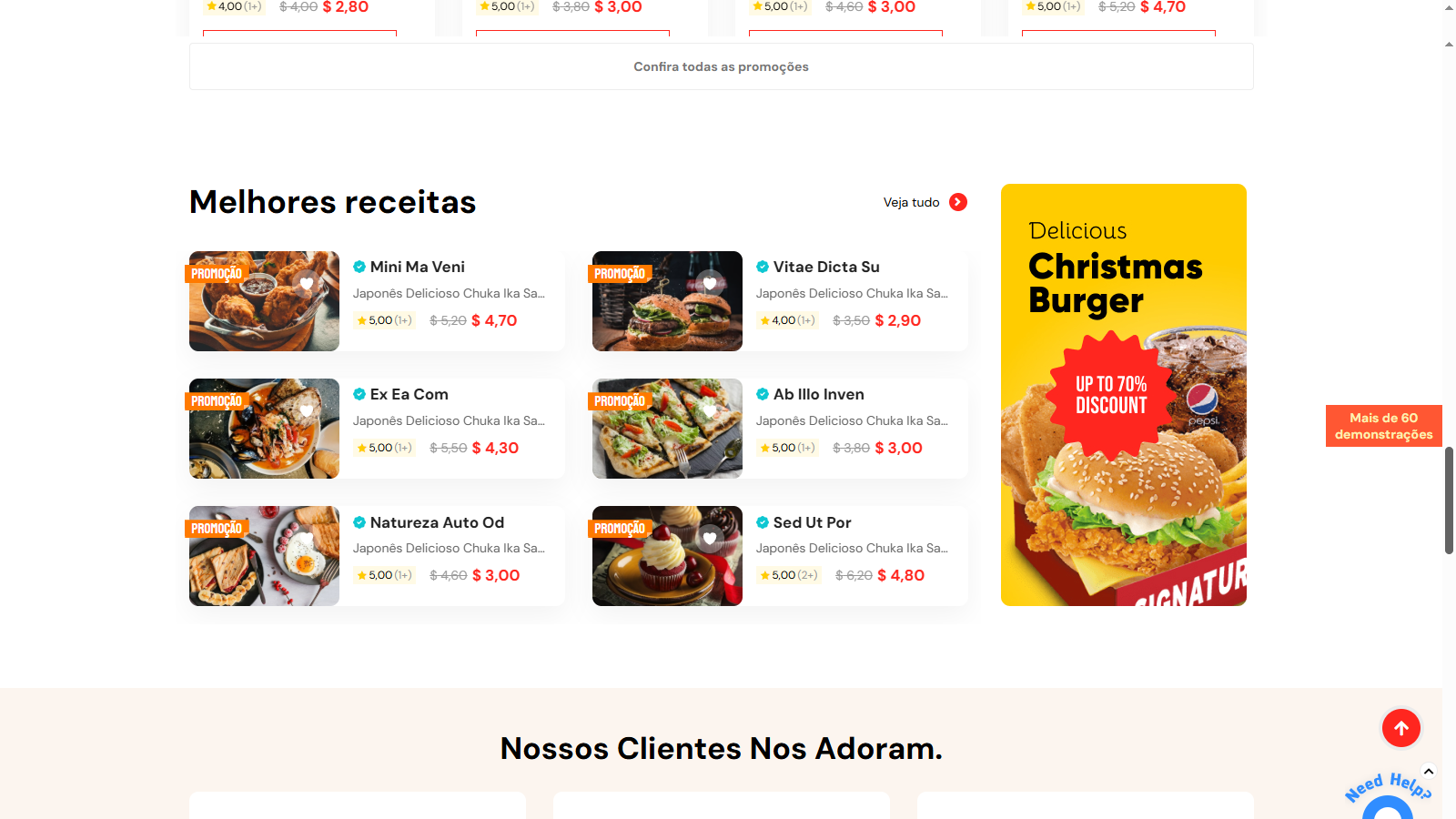Open the Natureza Auto Od recipe
The width and height of the screenshot is (1456, 819).
(x=437, y=522)
